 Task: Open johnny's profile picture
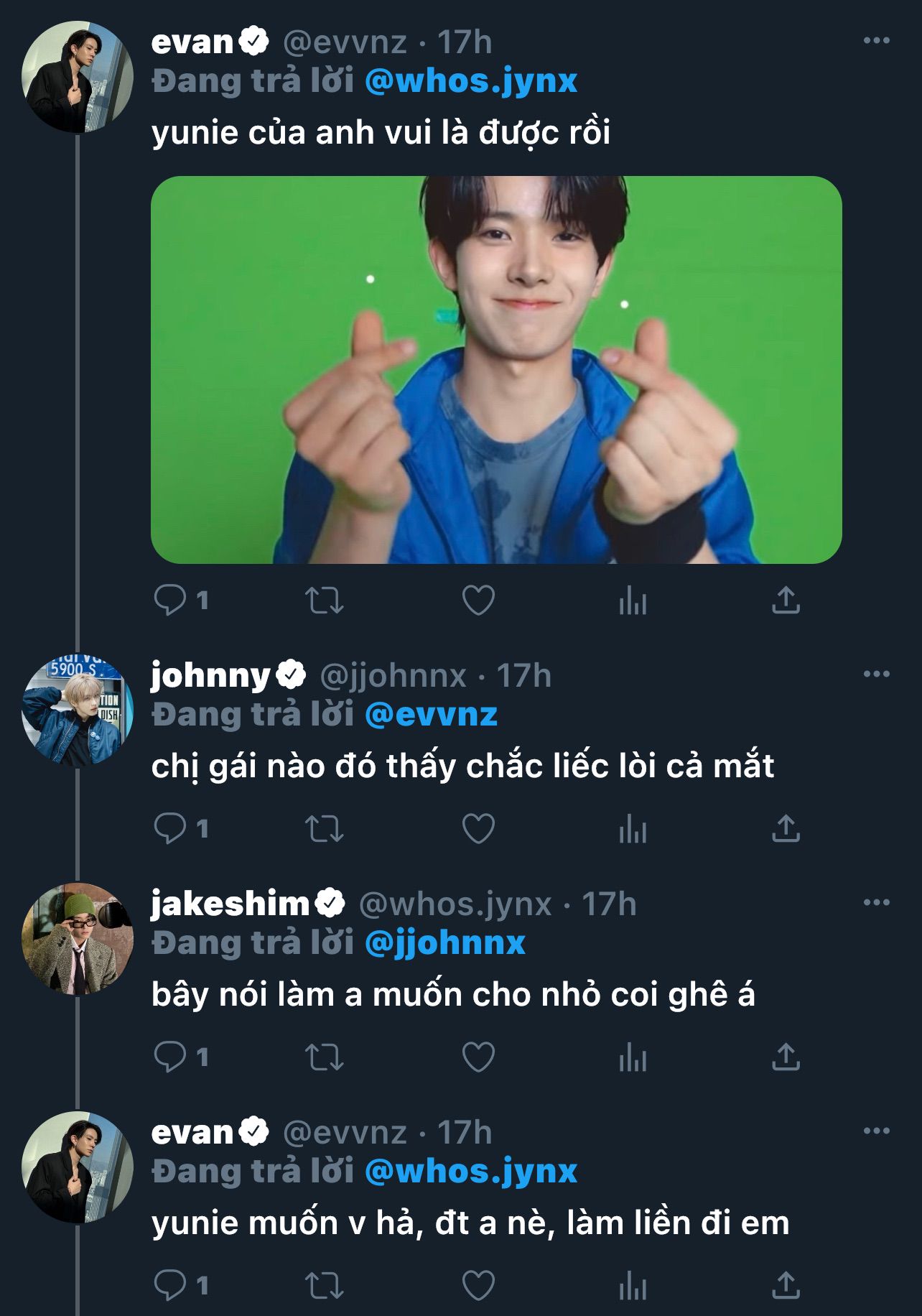pos(78,710)
